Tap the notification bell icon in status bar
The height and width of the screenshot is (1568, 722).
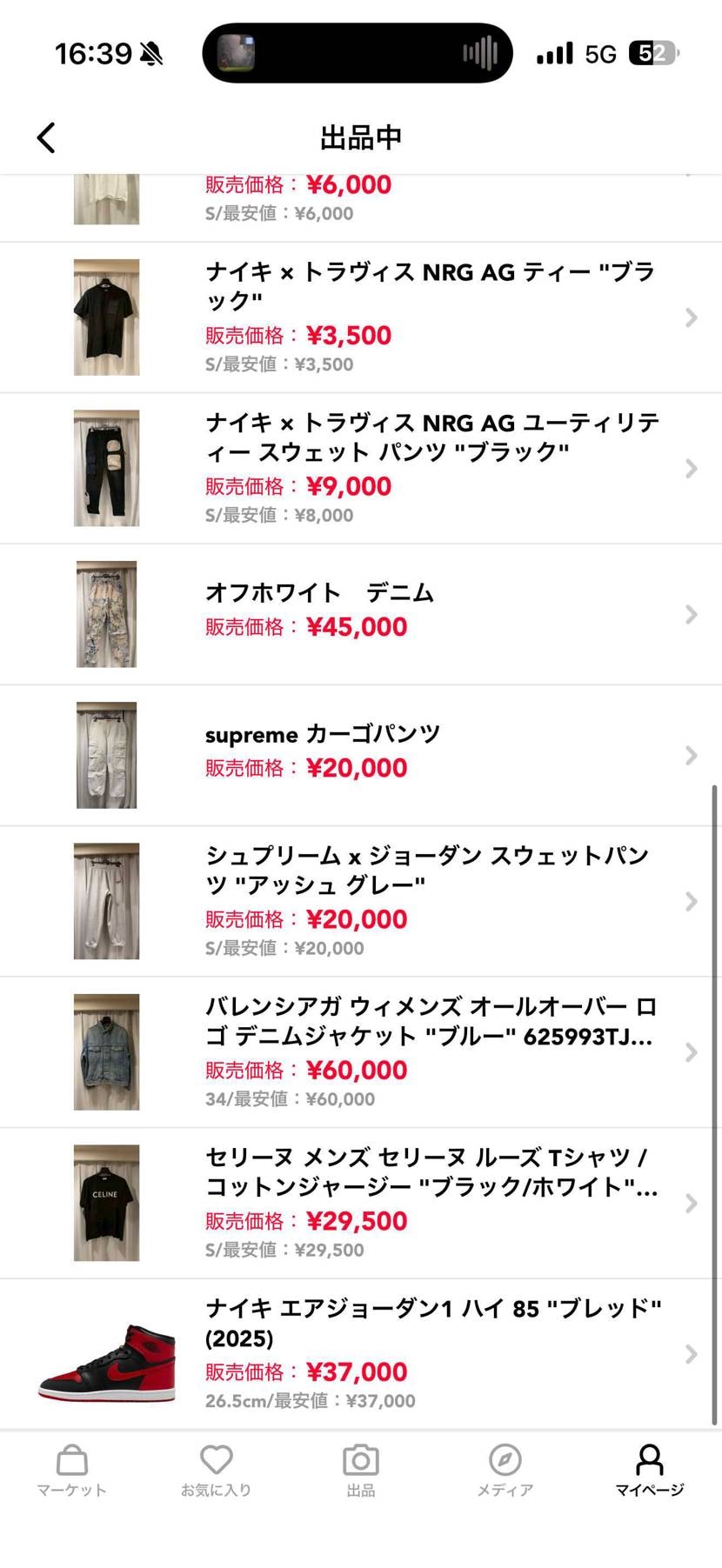coord(150,52)
